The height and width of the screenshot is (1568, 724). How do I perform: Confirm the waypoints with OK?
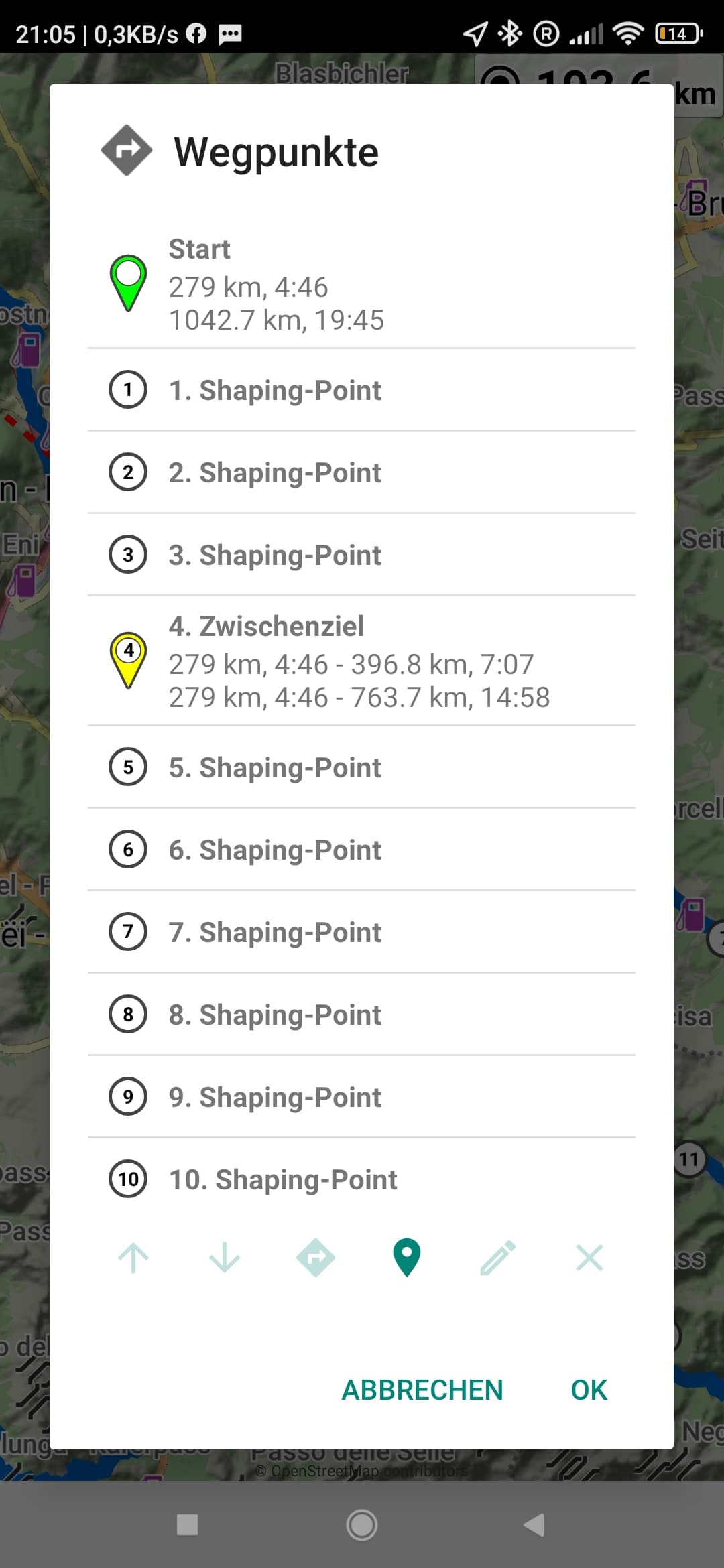[589, 1390]
